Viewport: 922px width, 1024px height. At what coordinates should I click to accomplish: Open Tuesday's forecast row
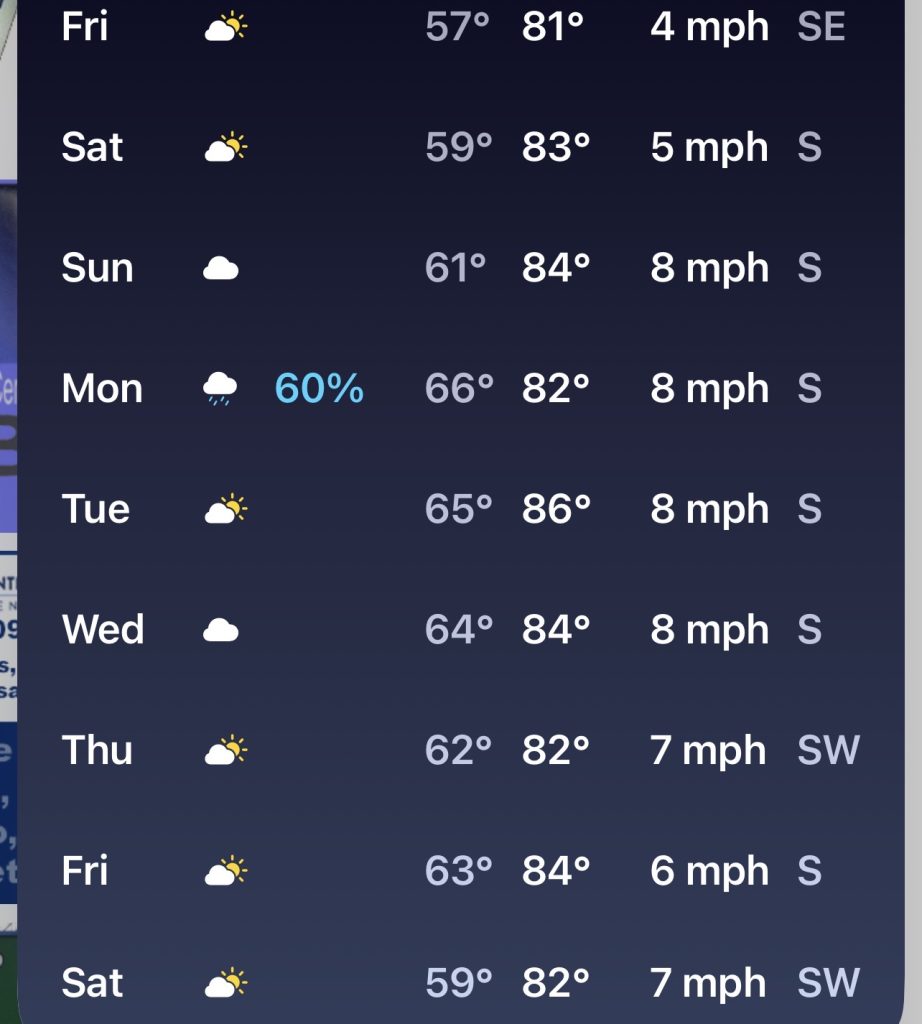[460, 509]
